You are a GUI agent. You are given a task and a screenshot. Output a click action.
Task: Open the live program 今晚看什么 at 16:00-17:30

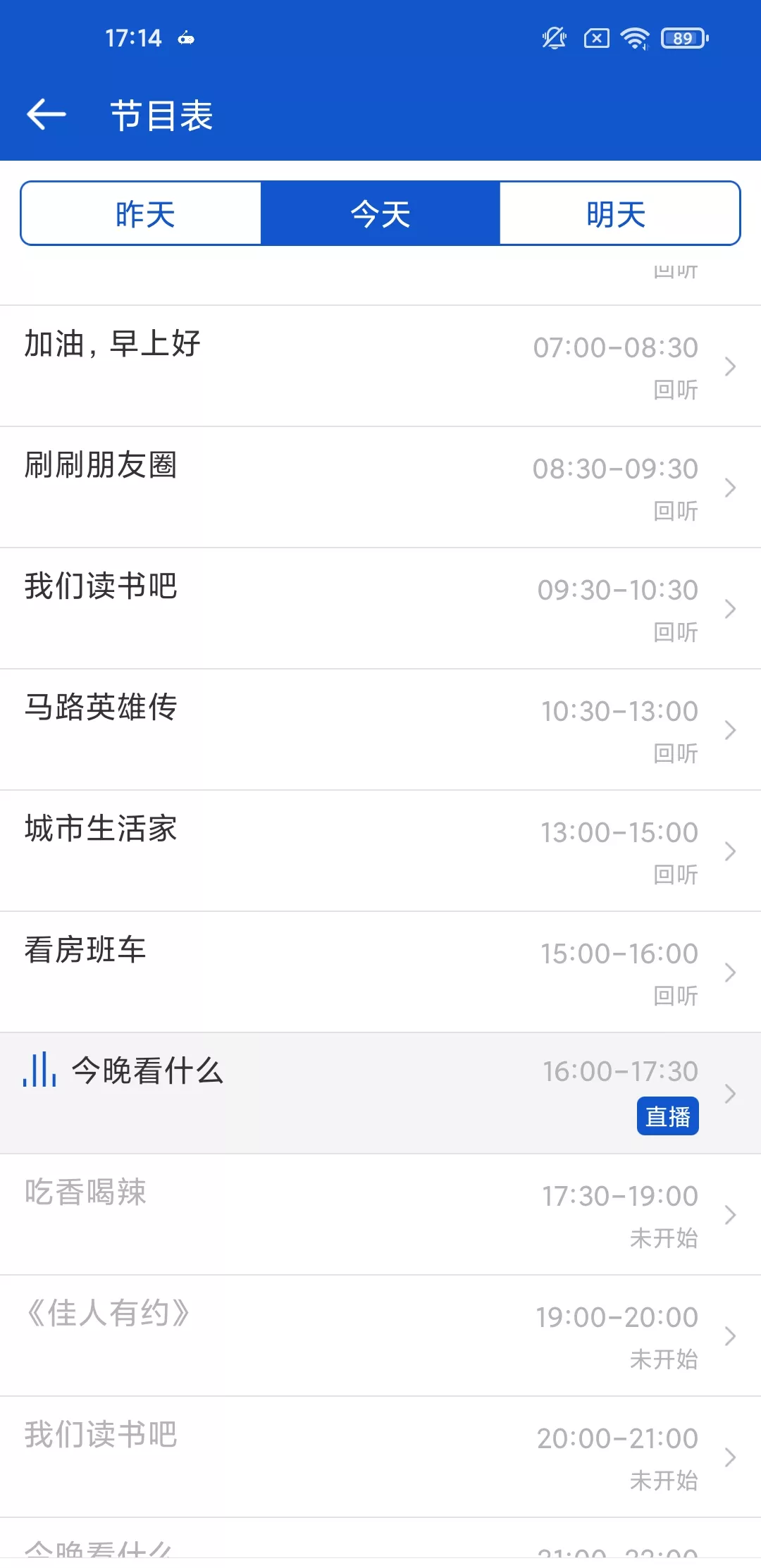[x=380, y=1093]
